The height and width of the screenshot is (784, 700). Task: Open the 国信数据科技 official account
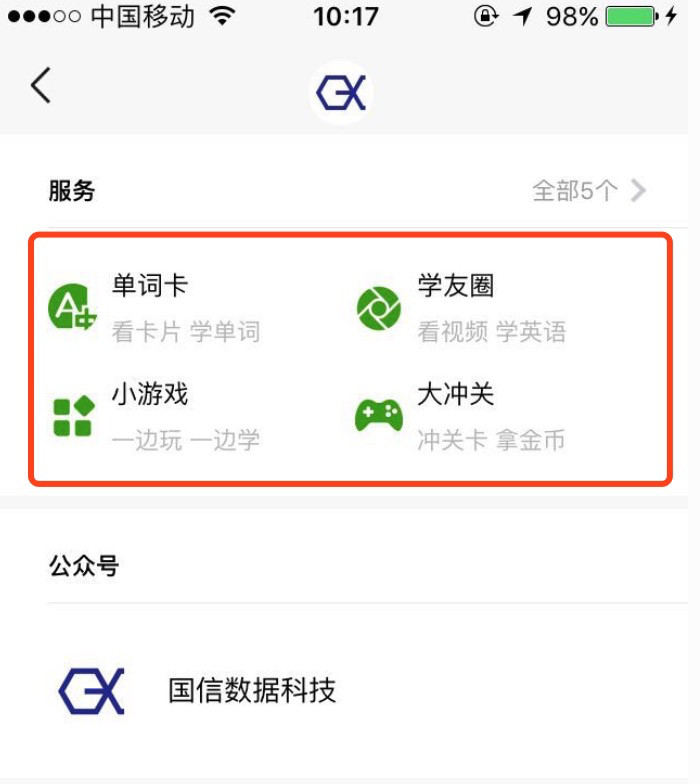coord(250,691)
